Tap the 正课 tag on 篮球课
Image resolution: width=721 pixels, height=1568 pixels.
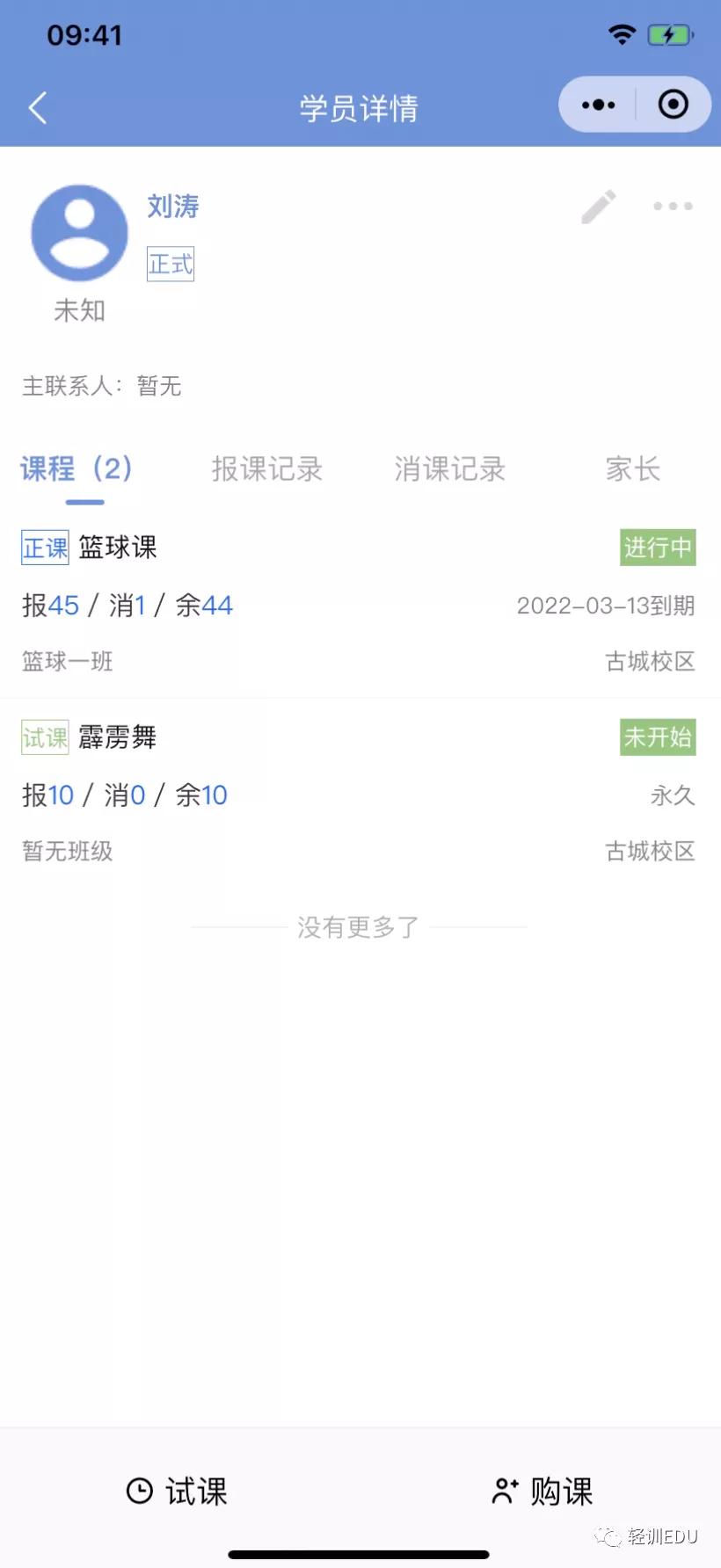[44, 547]
